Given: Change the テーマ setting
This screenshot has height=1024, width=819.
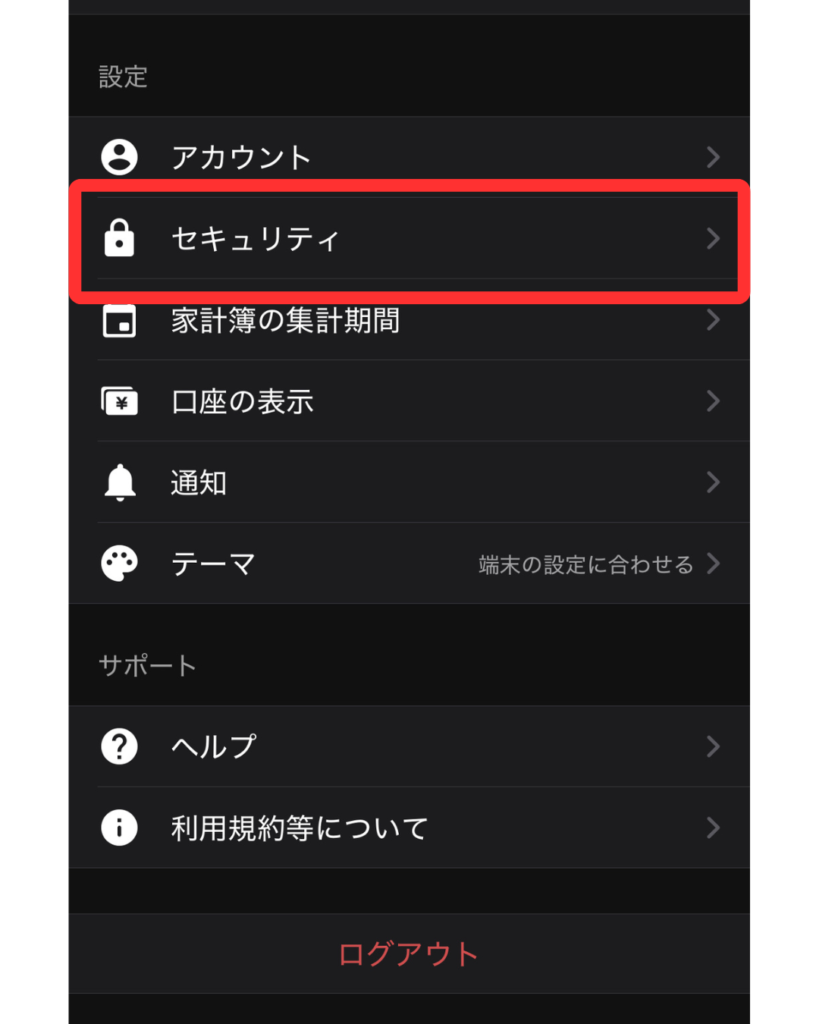Looking at the screenshot, I should pos(409,564).
